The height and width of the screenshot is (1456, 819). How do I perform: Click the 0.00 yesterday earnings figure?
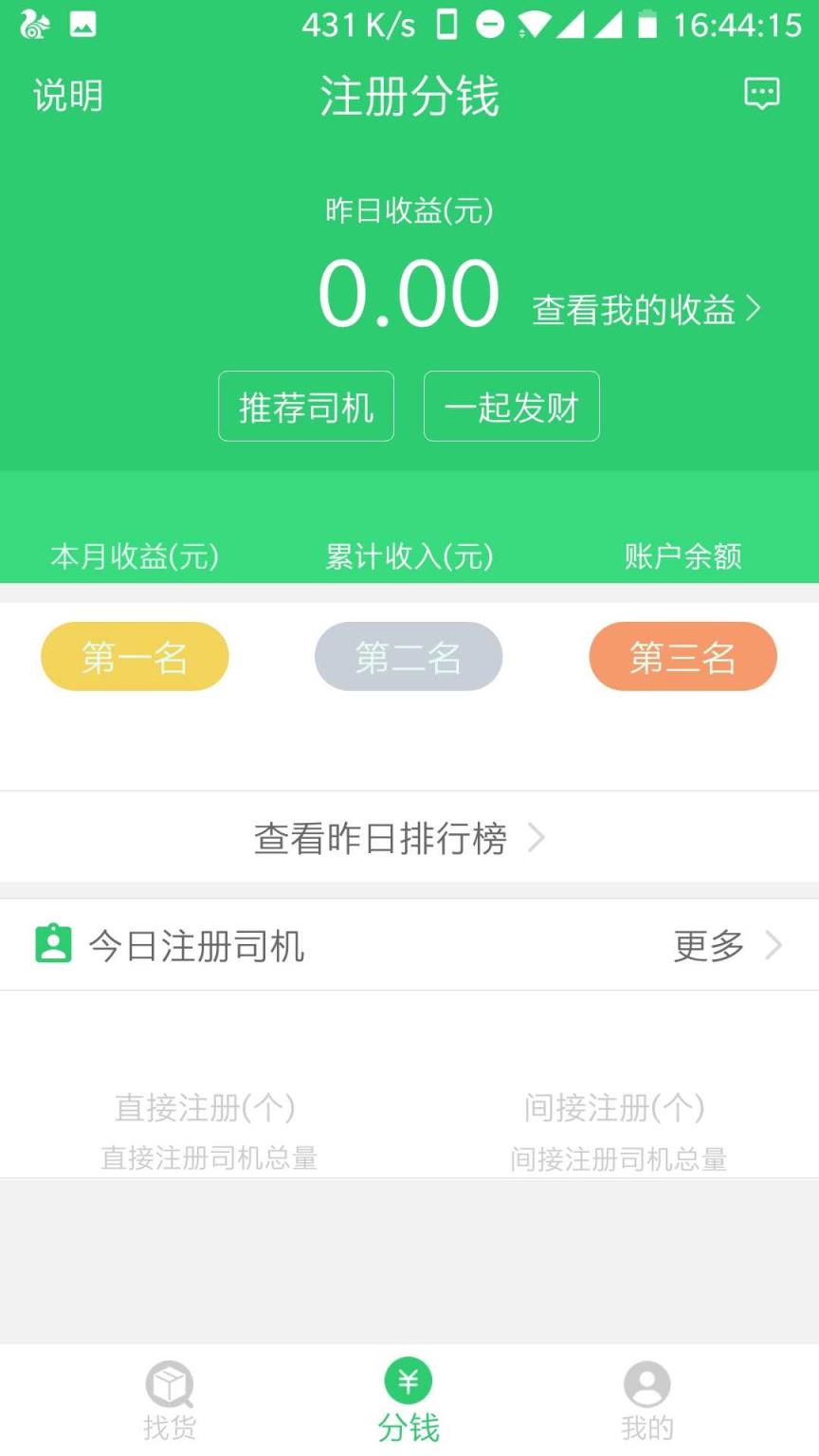[x=408, y=292]
